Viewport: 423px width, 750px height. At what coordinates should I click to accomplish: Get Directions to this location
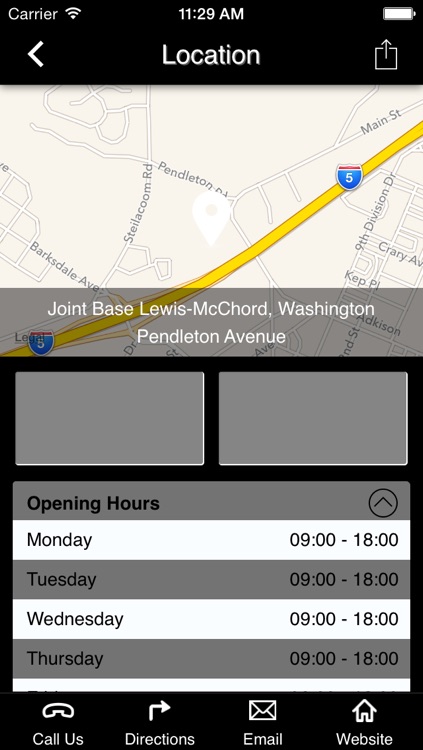pyautogui.click(x=159, y=723)
